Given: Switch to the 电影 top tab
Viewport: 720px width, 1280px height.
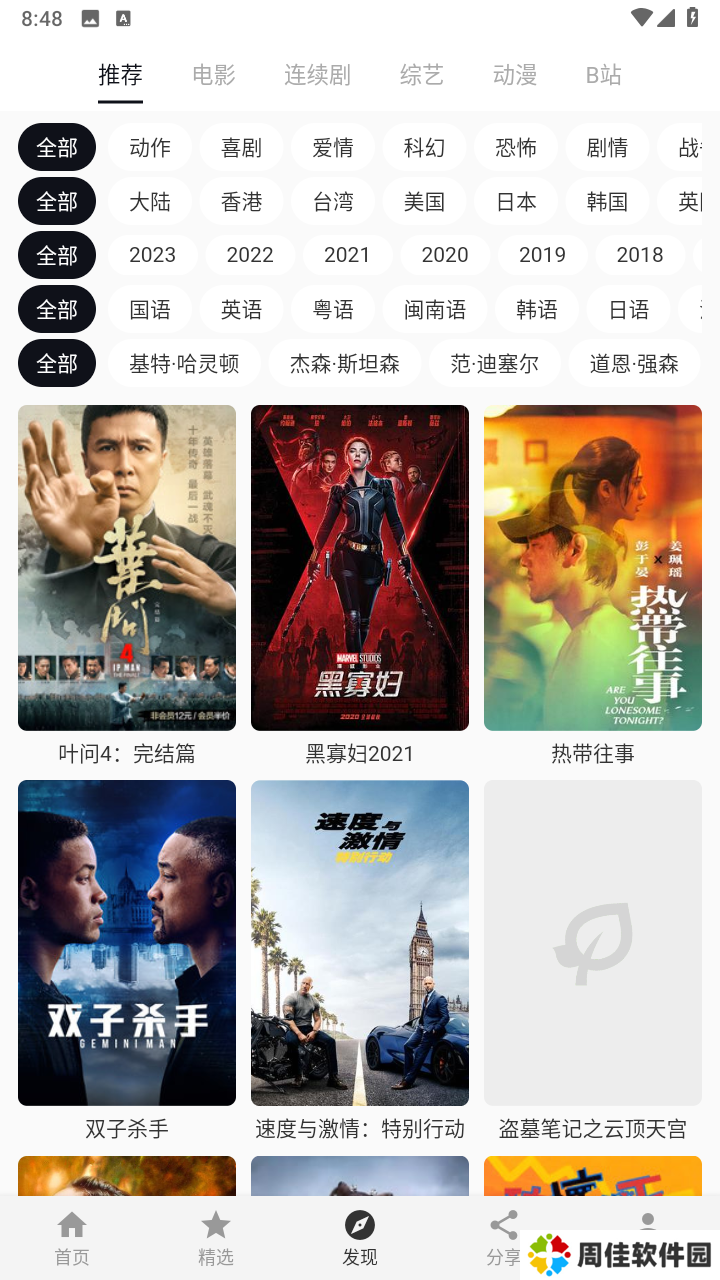Looking at the screenshot, I should 214,75.
